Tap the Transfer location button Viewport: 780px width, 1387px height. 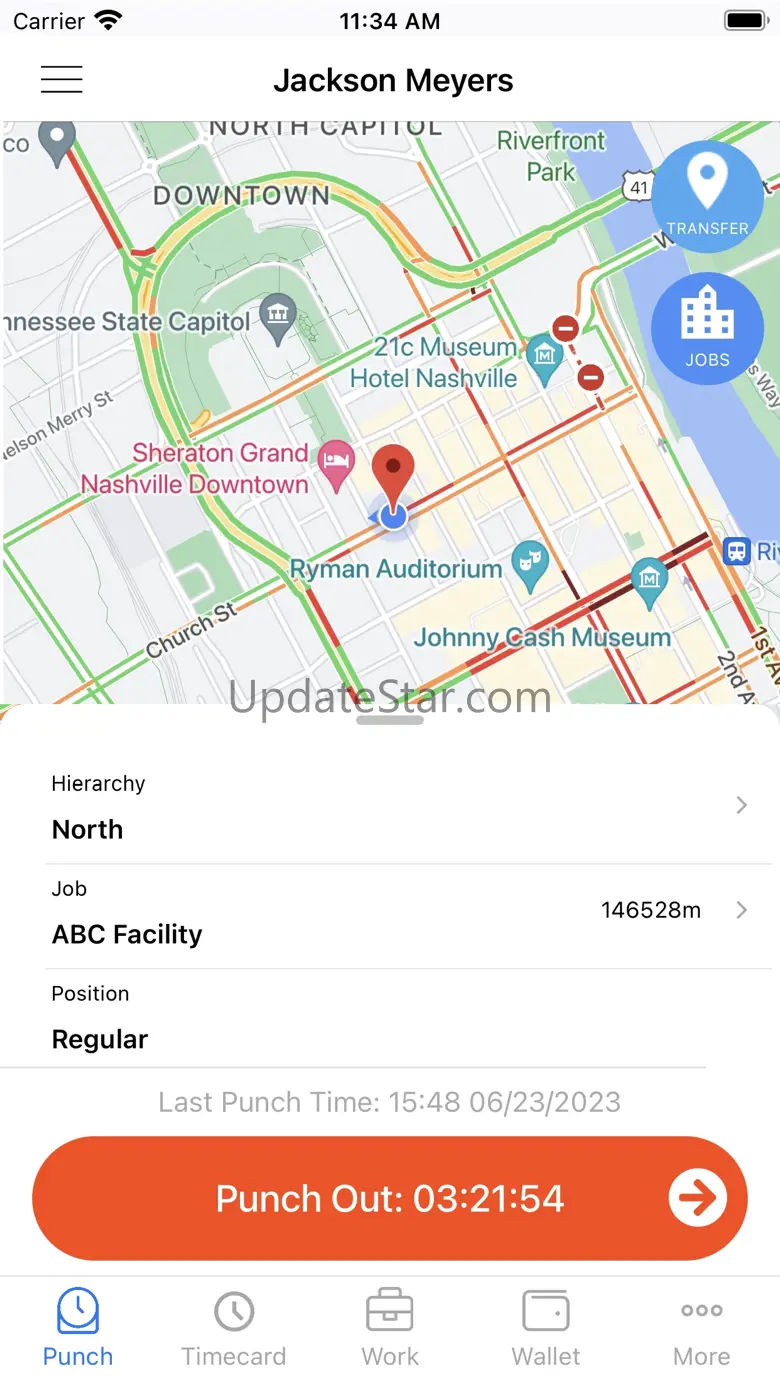pyautogui.click(x=707, y=196)
